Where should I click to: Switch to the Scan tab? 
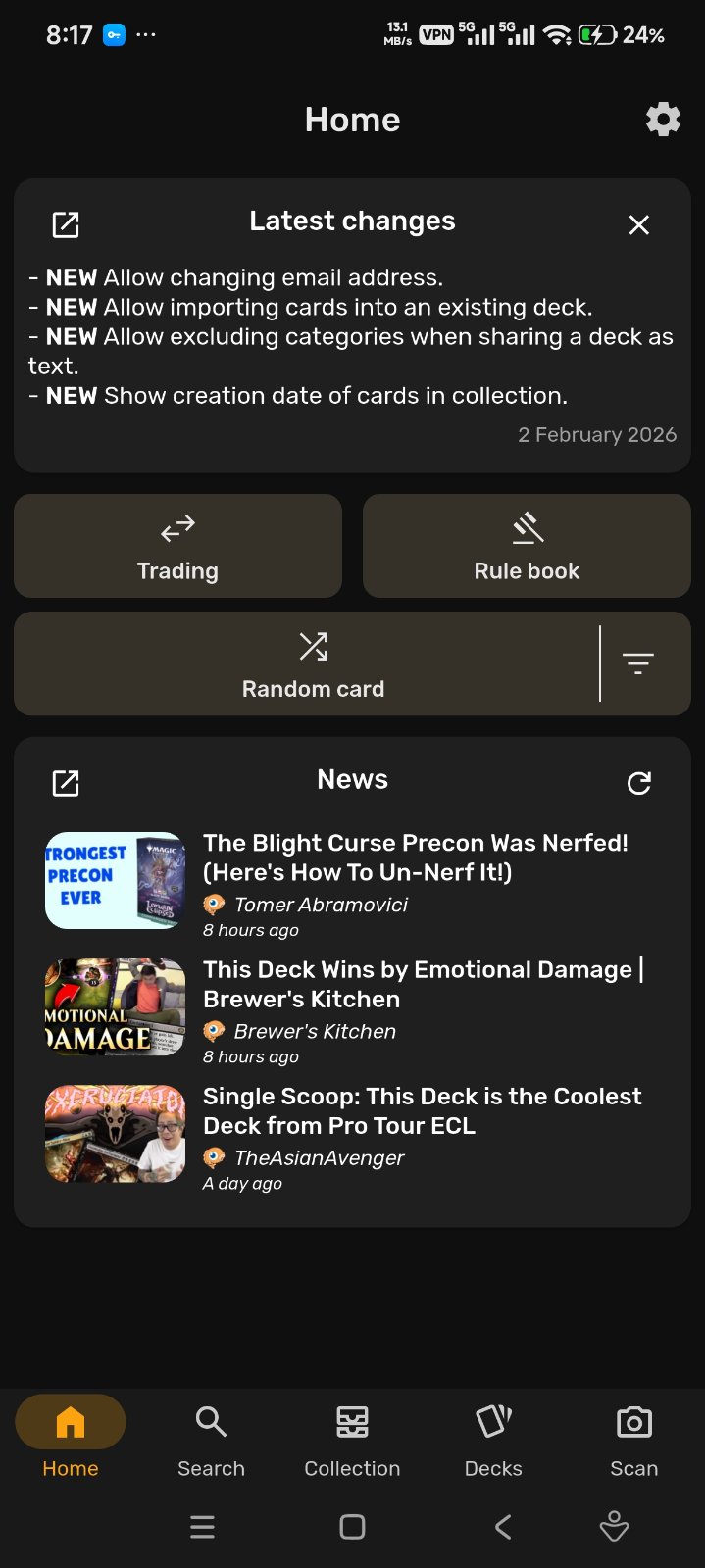tap(633, 1436)
